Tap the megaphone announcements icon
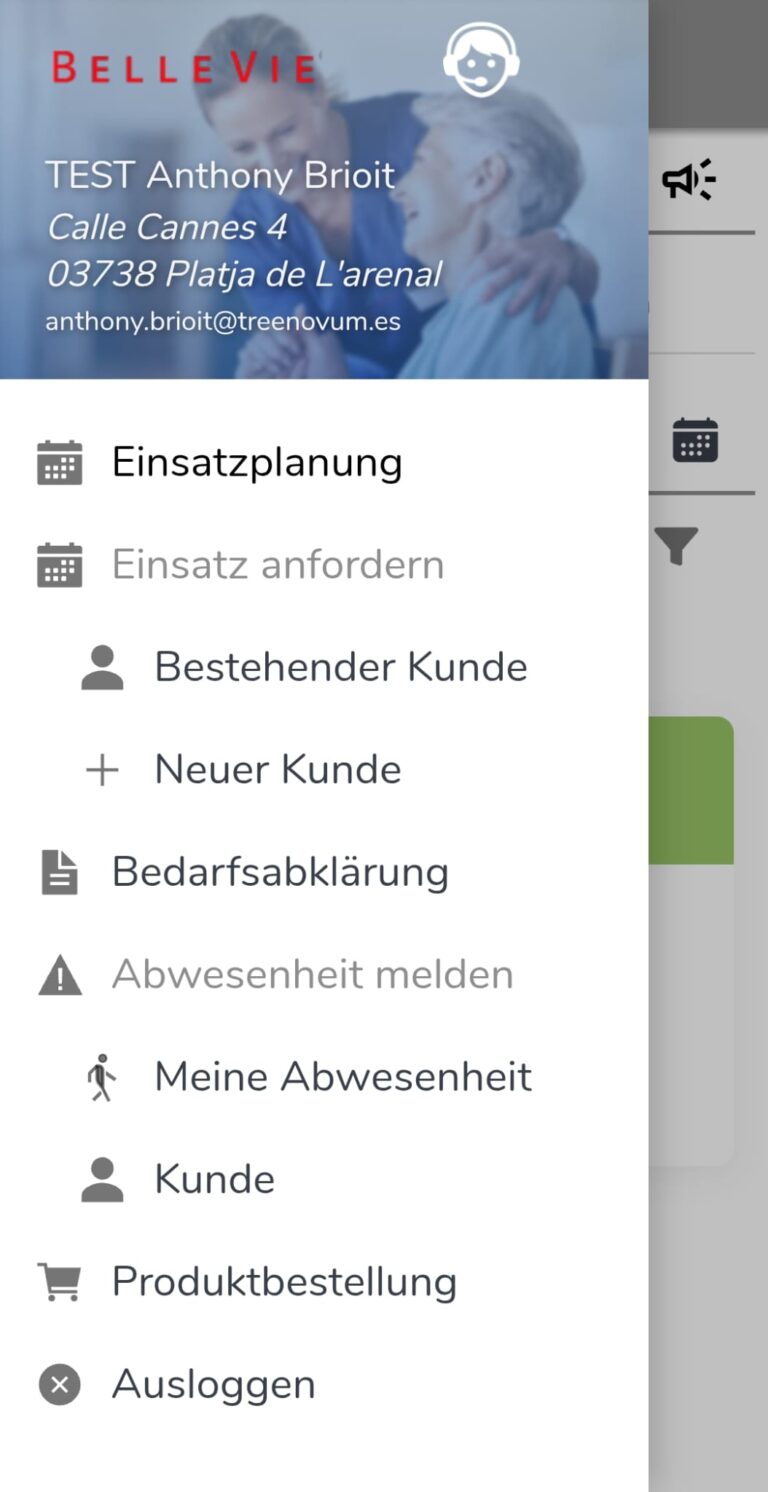 689,180
